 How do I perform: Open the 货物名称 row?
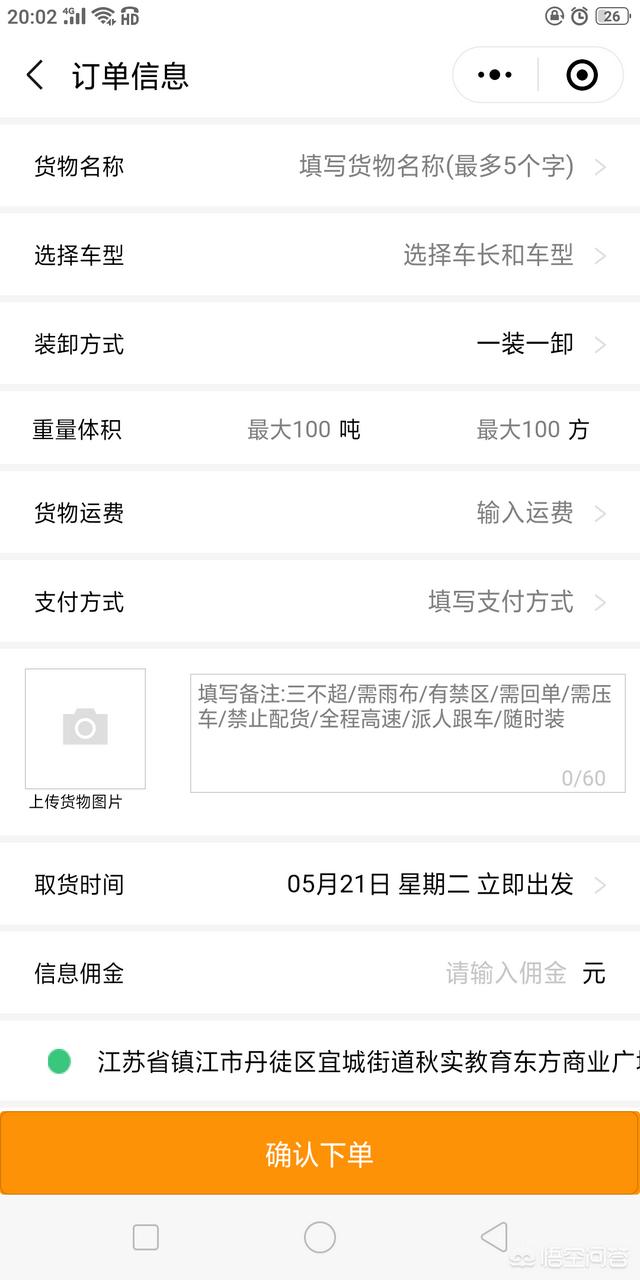point(320,166)
